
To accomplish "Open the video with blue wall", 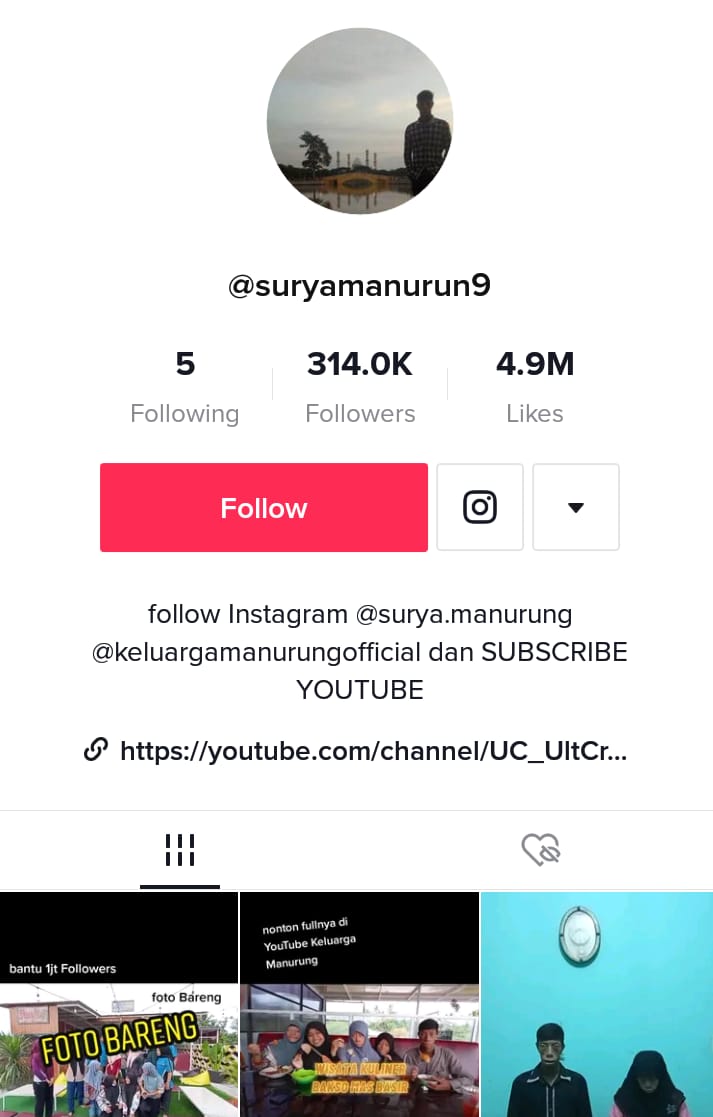I will [x=597, y=1005].
